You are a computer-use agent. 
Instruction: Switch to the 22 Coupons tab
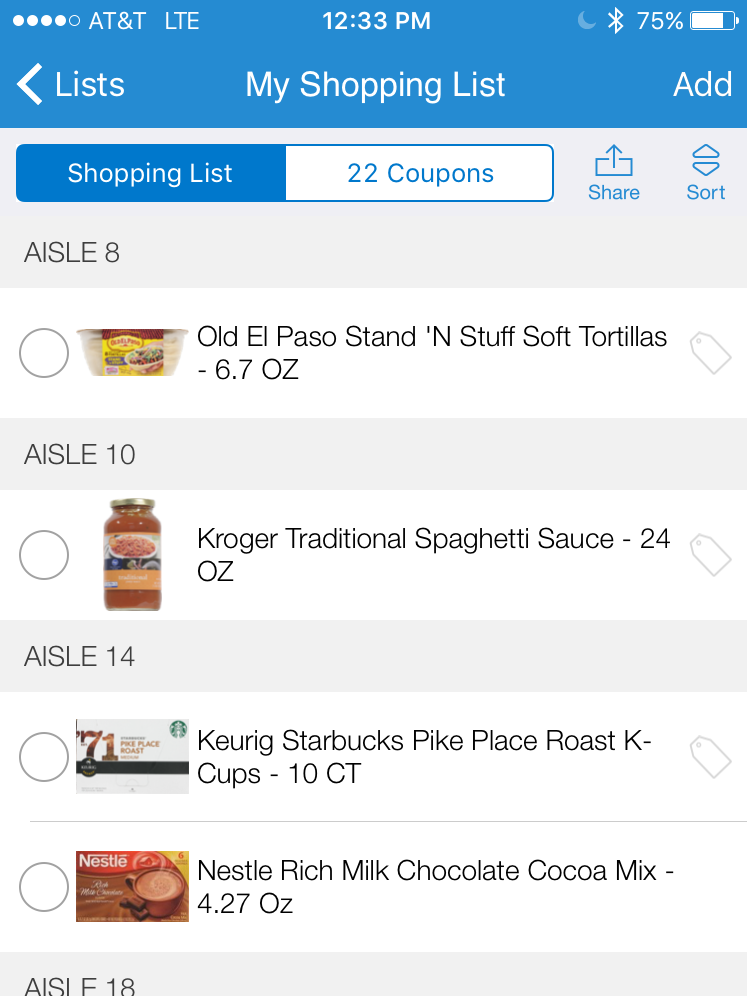[419, 172]
